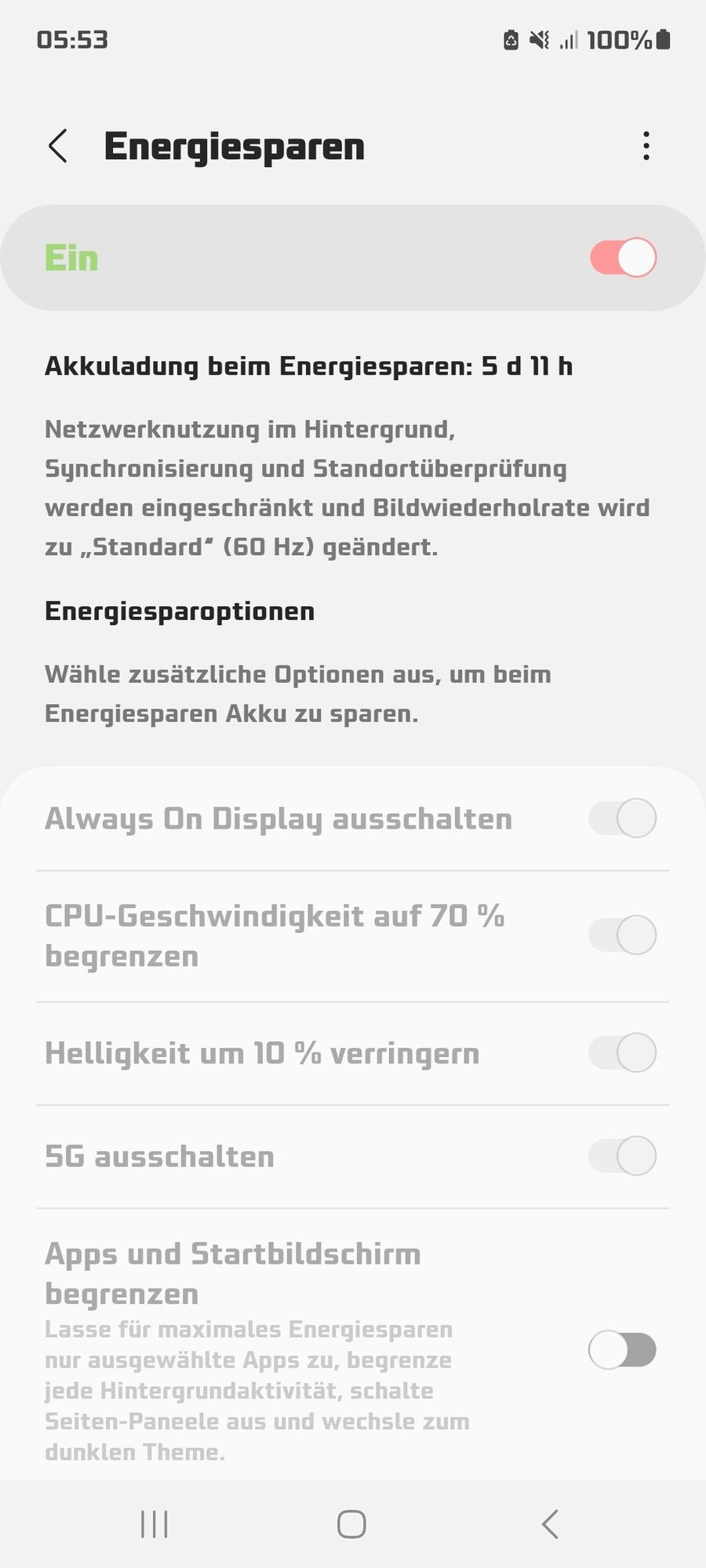The width and height of the screenshot is (706, 1568).
Task: Toggle CPU-Geschwindigkeit auf 70 % begrenzen
Action: 623,935
